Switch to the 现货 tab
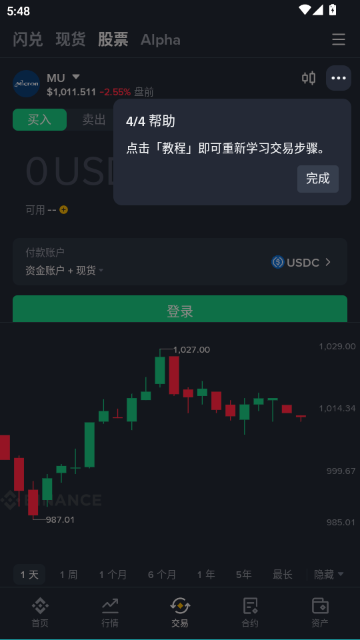360x640 pixels. [x=70, y=40]
